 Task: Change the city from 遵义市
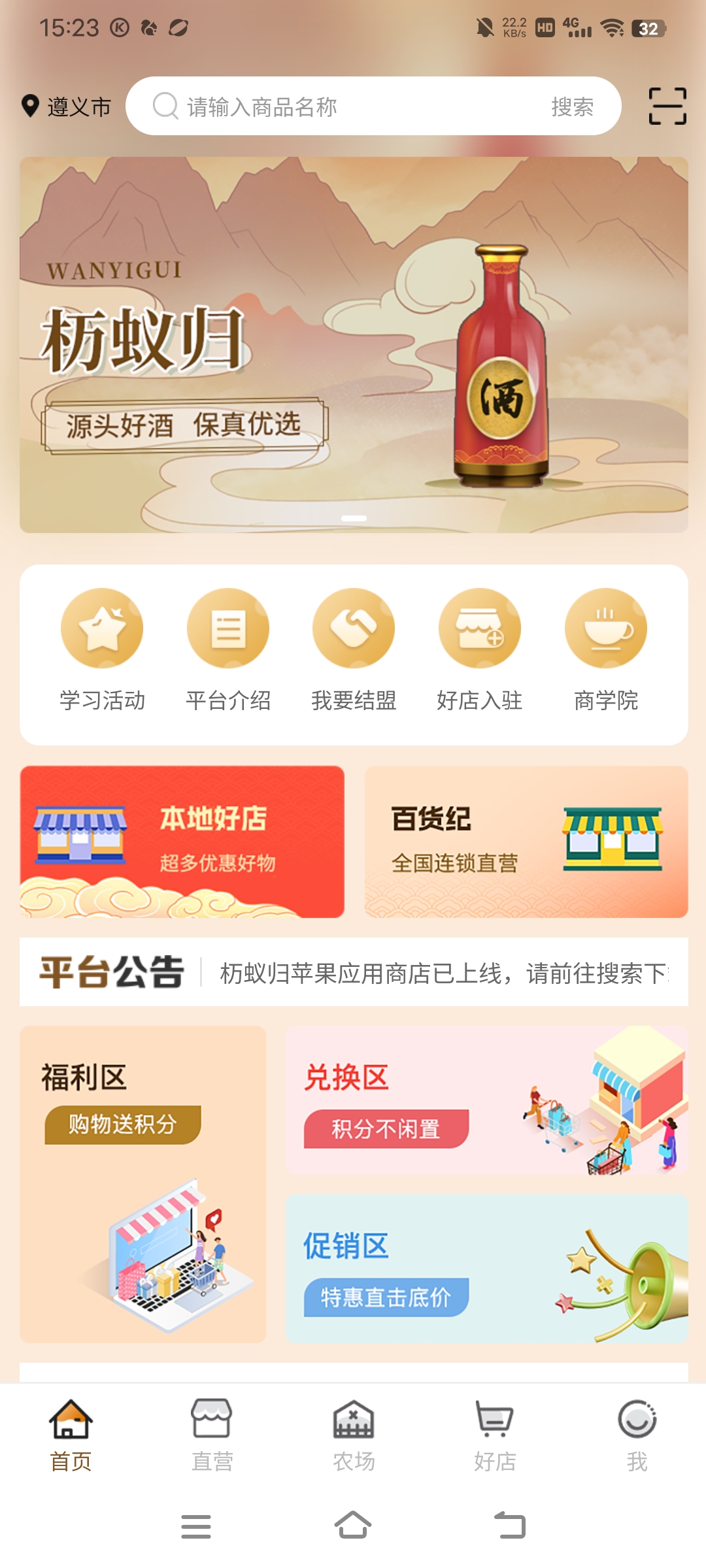[x=66, y=106]
